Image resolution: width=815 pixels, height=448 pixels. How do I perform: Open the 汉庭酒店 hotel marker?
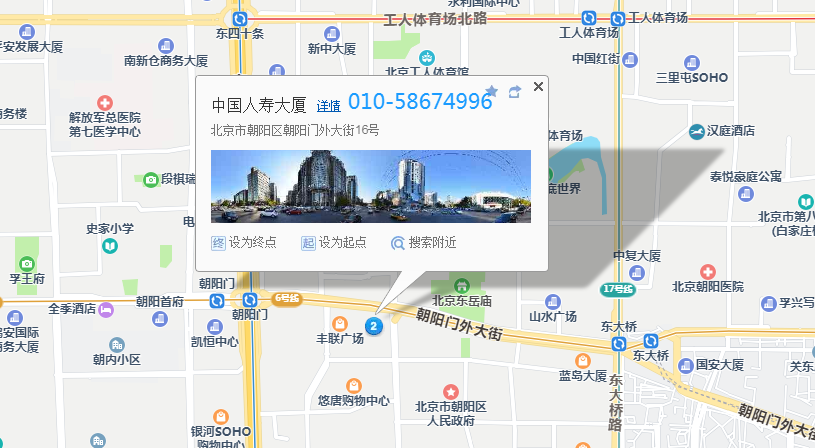coord(697,131)
